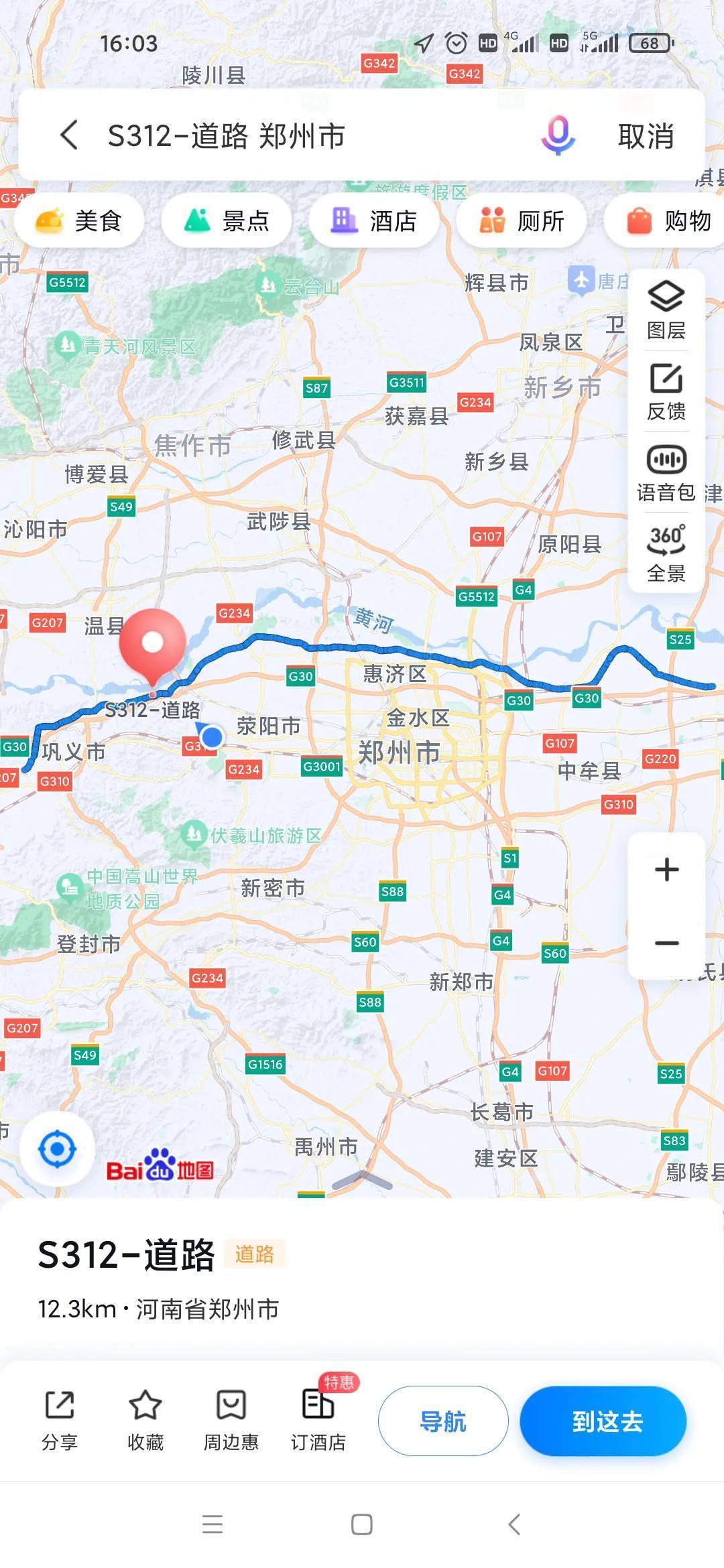
Task: Share the S312-道路 location via 分享
Action: (x=60, y=1421)
